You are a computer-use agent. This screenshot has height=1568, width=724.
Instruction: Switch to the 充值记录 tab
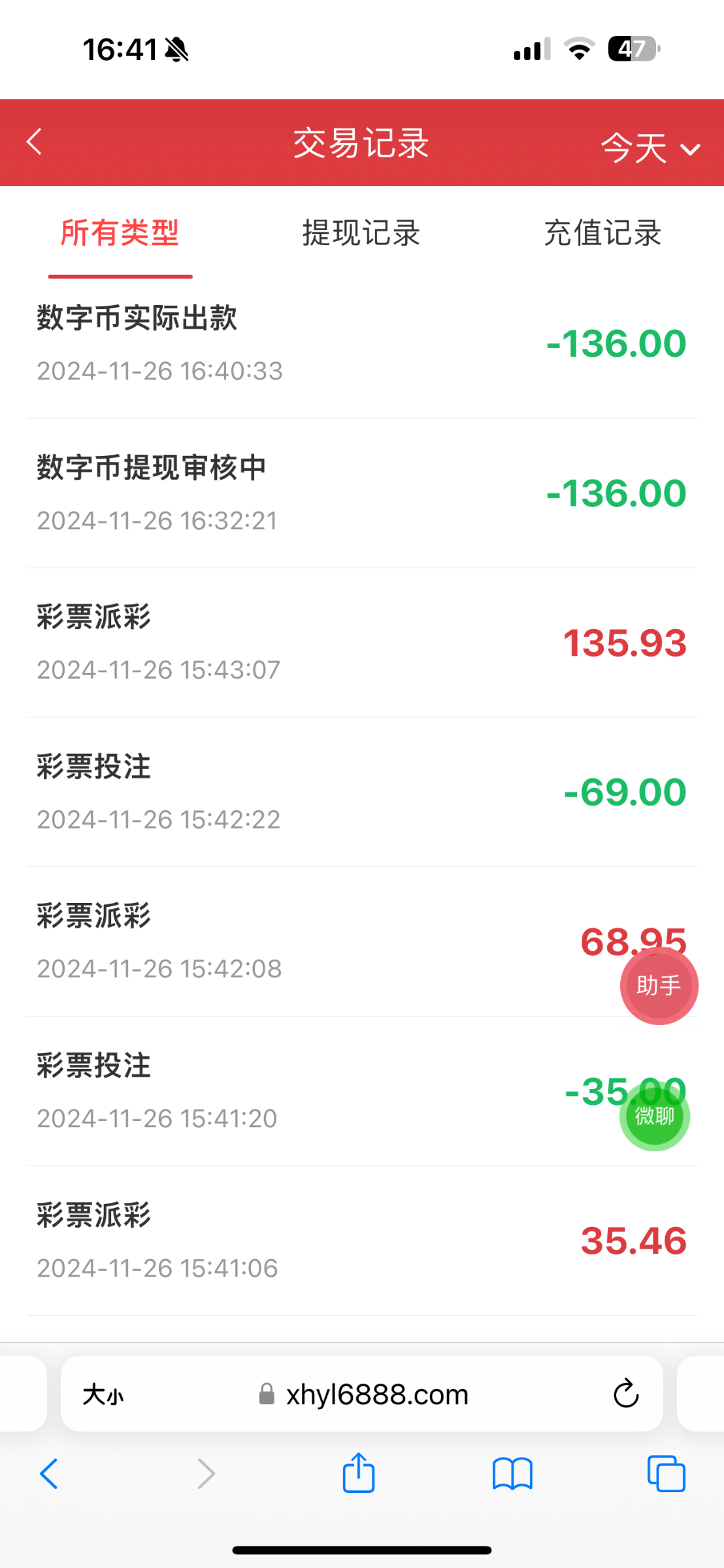coord(602,233)
